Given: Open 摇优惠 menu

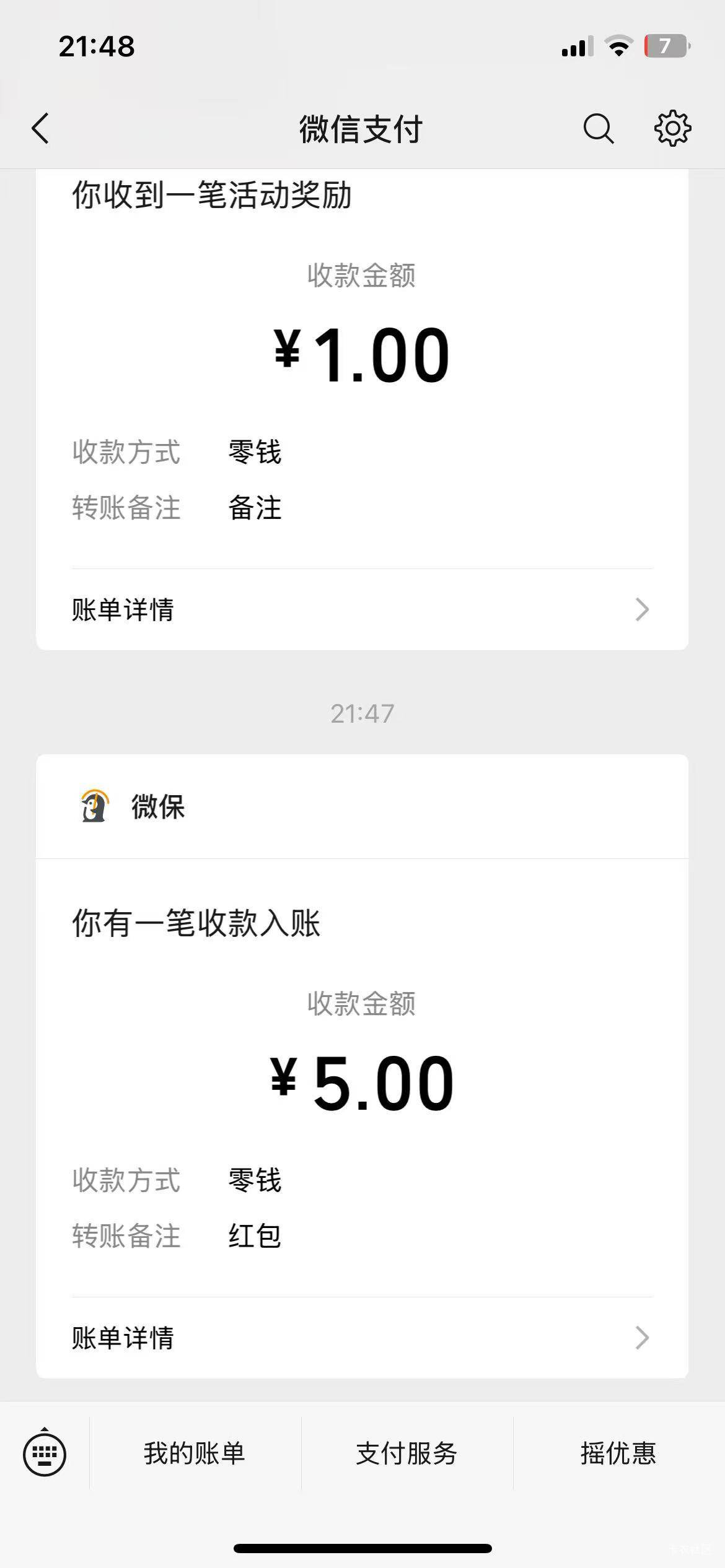Looking at the screenshot, I should (619, 1453).
